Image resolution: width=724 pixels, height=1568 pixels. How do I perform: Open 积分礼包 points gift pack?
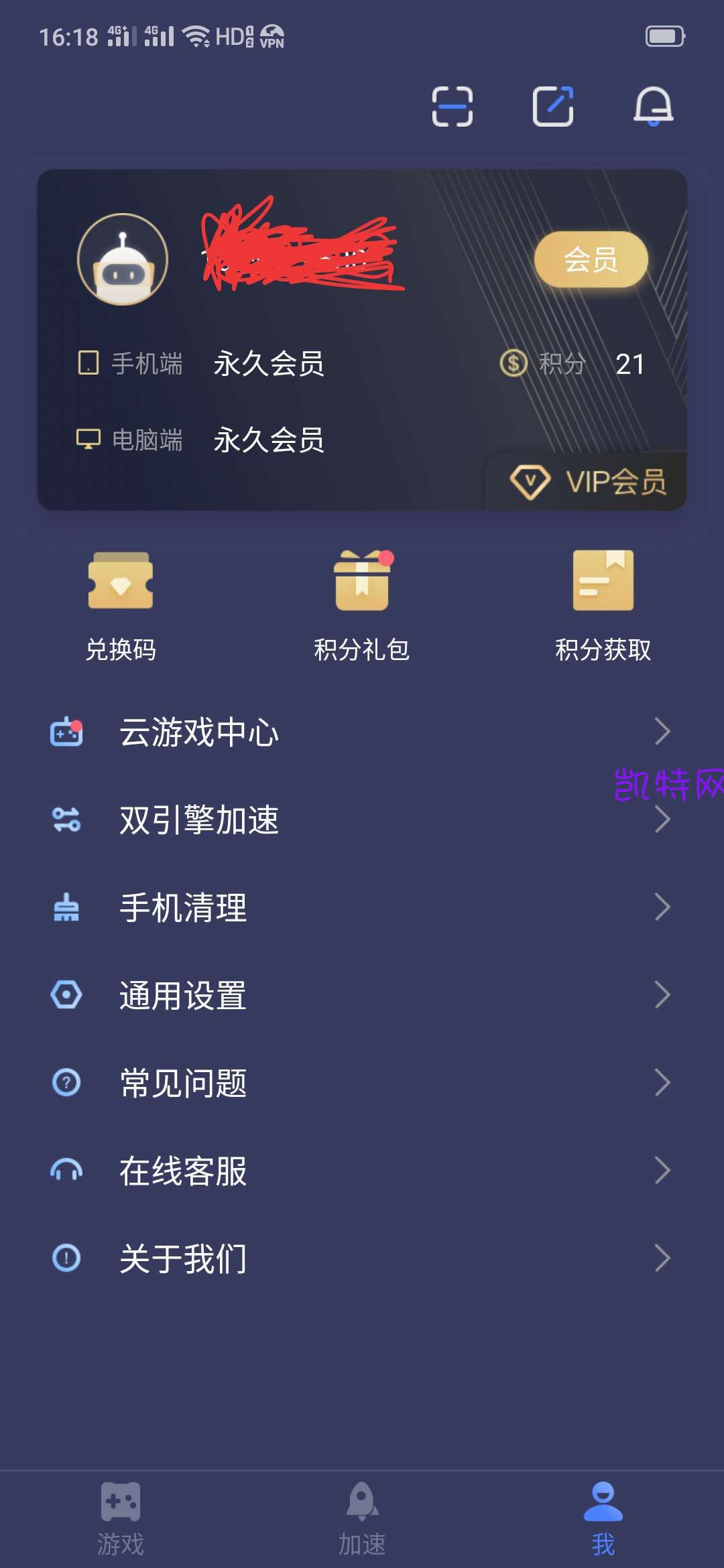coord(362,603)
